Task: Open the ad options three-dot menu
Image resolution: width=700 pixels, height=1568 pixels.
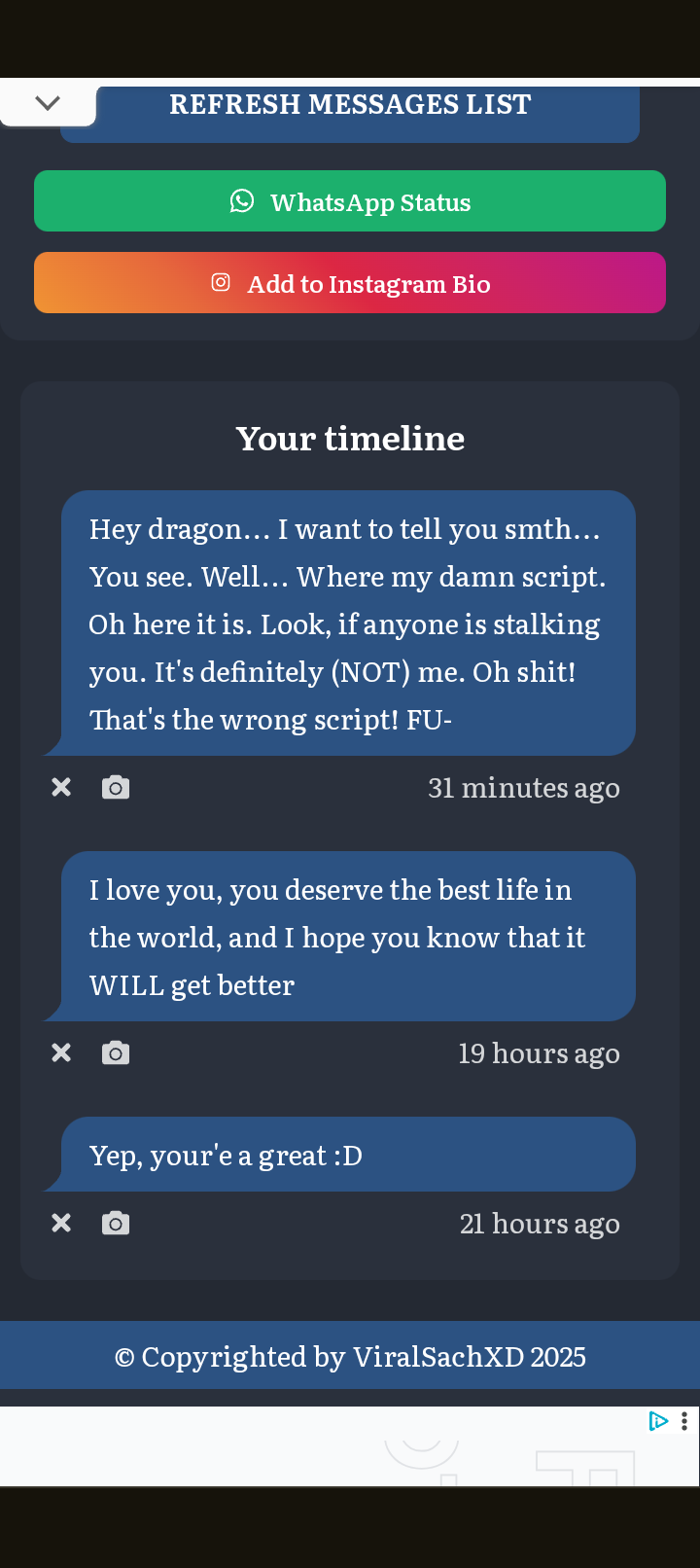Action: tap(684, 1421)
